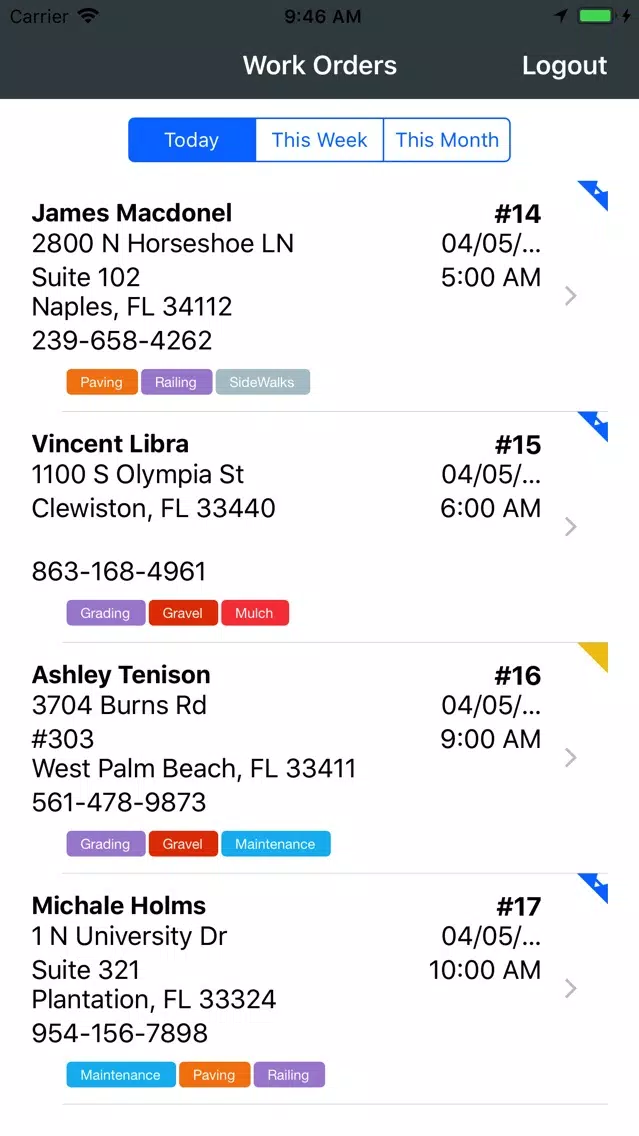The width and height of the screenshot is (639, 1136).
Task: Log out of the app
Action: coord(564,65)
